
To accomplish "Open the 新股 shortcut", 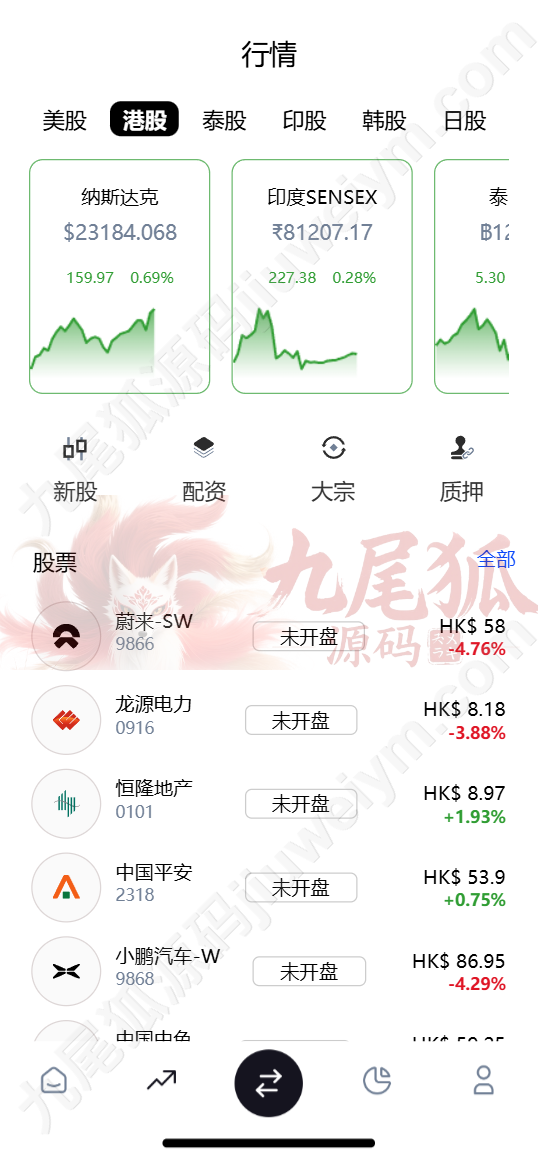I will click(75, 469).
